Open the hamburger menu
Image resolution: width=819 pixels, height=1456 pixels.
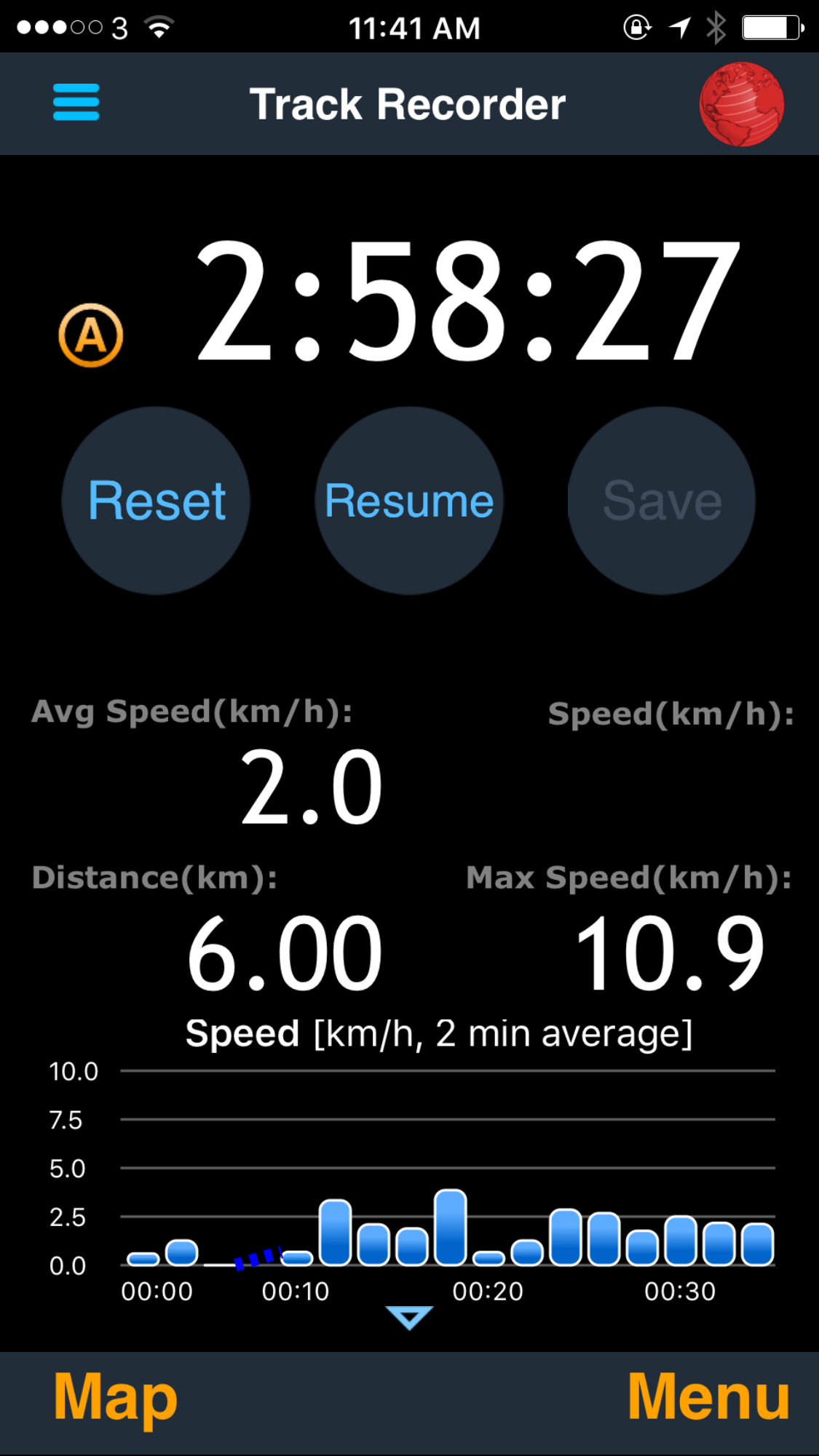click(x=76, y=103)
